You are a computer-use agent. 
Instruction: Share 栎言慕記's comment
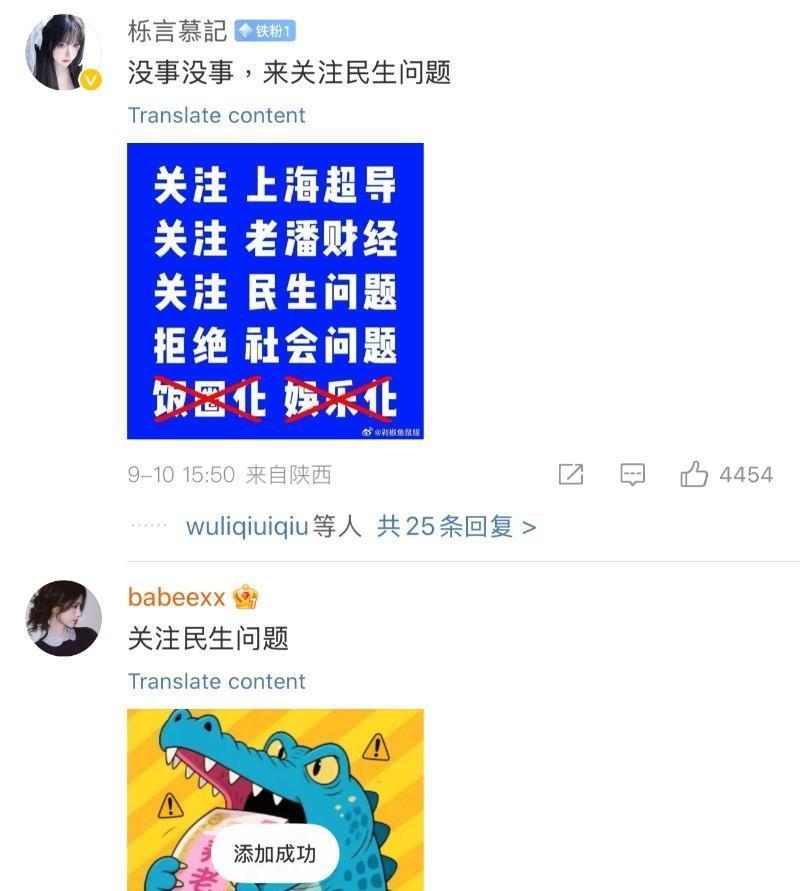570,475
